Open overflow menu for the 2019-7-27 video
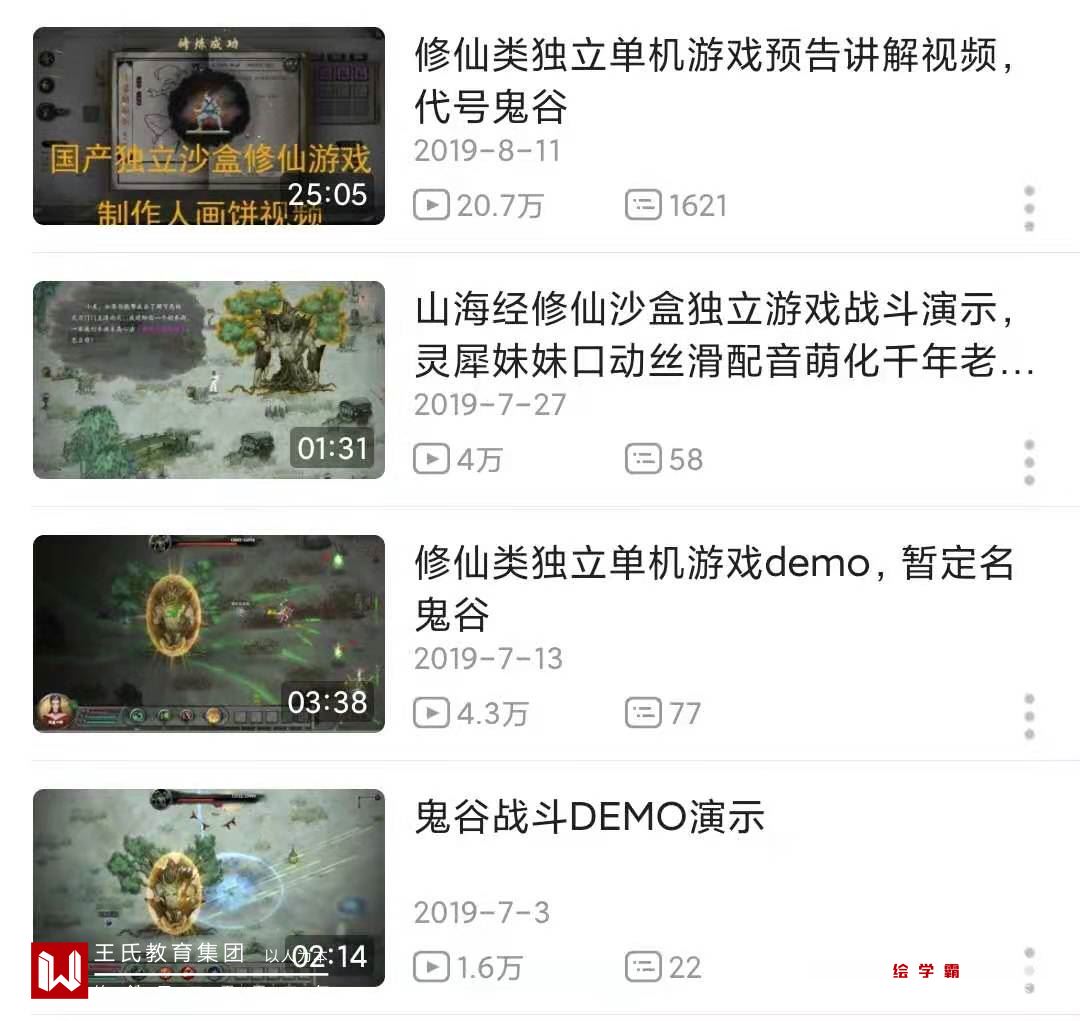This screenshot has height=1021, width=1080. tap(1029, 462)
